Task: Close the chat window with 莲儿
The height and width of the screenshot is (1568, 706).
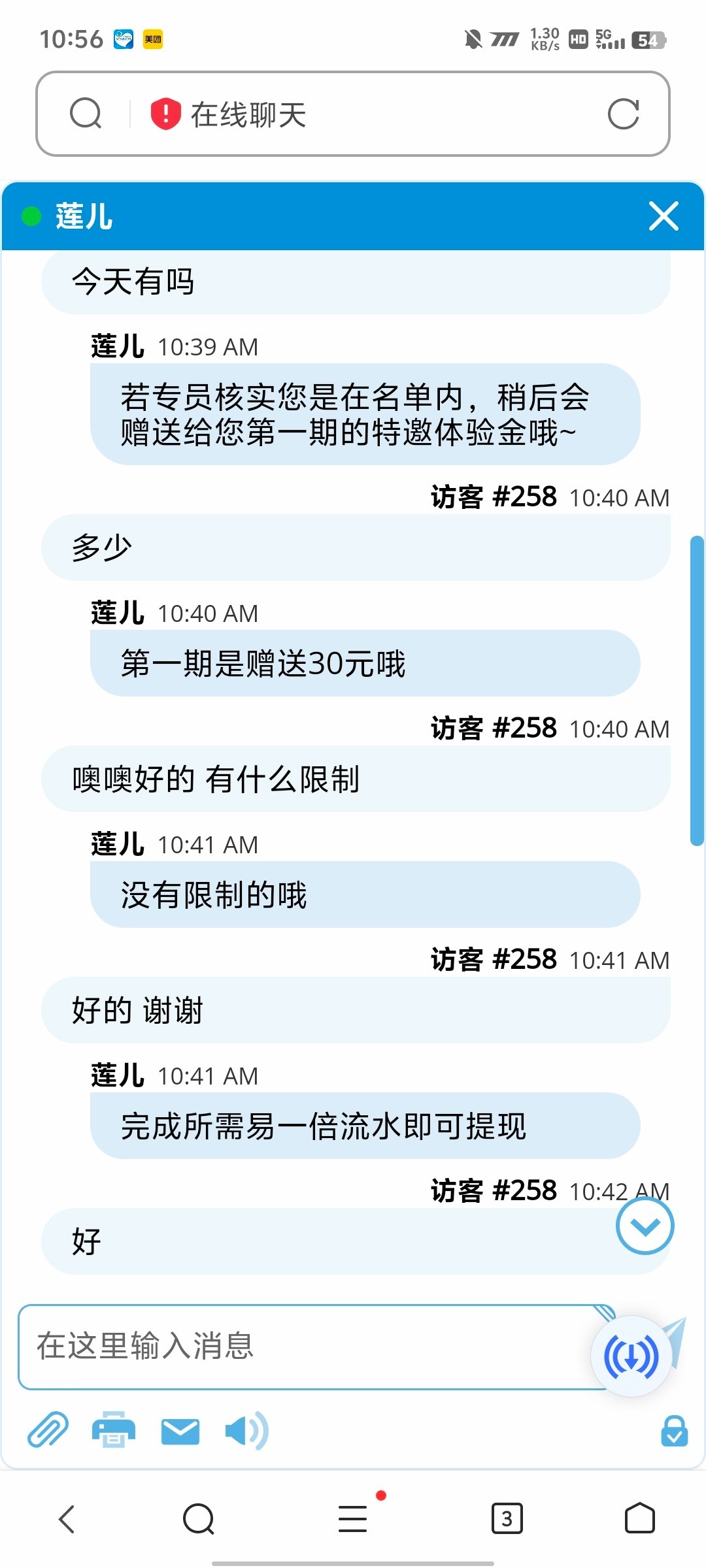Action: 664,216
